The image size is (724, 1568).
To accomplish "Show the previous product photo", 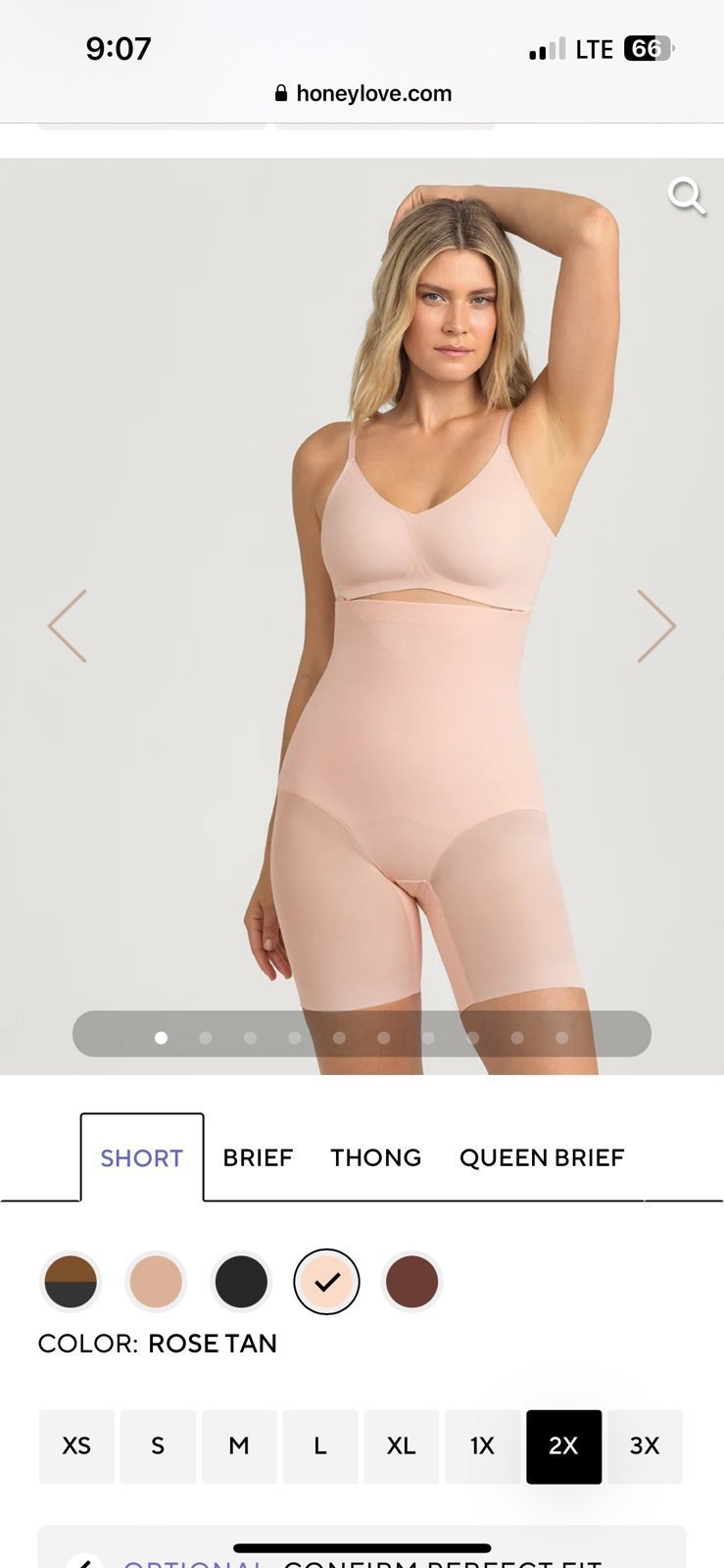I will [68, 626].
